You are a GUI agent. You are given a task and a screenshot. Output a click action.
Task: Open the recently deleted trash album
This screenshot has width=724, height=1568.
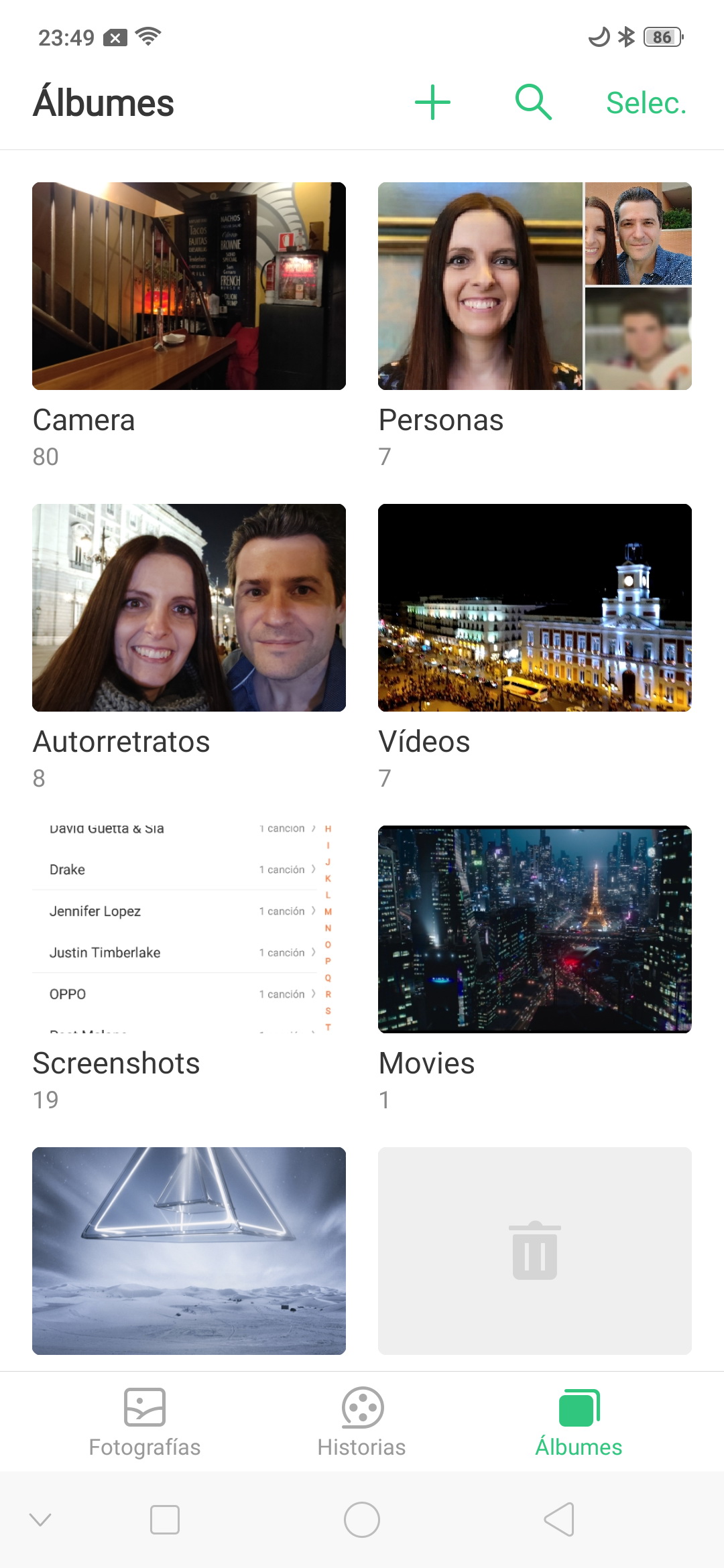click(x=535, y=1251)
